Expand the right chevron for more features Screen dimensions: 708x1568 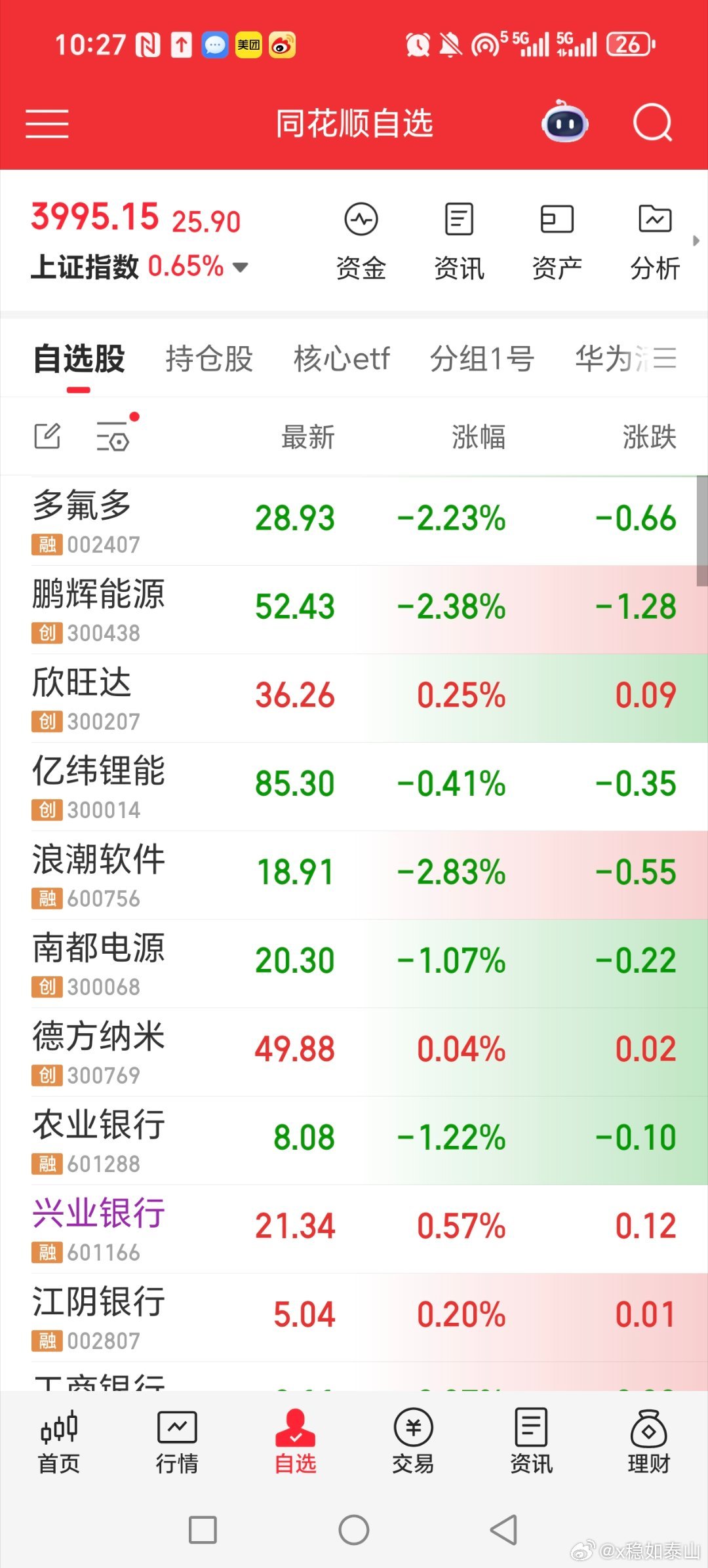coord(696,241)
